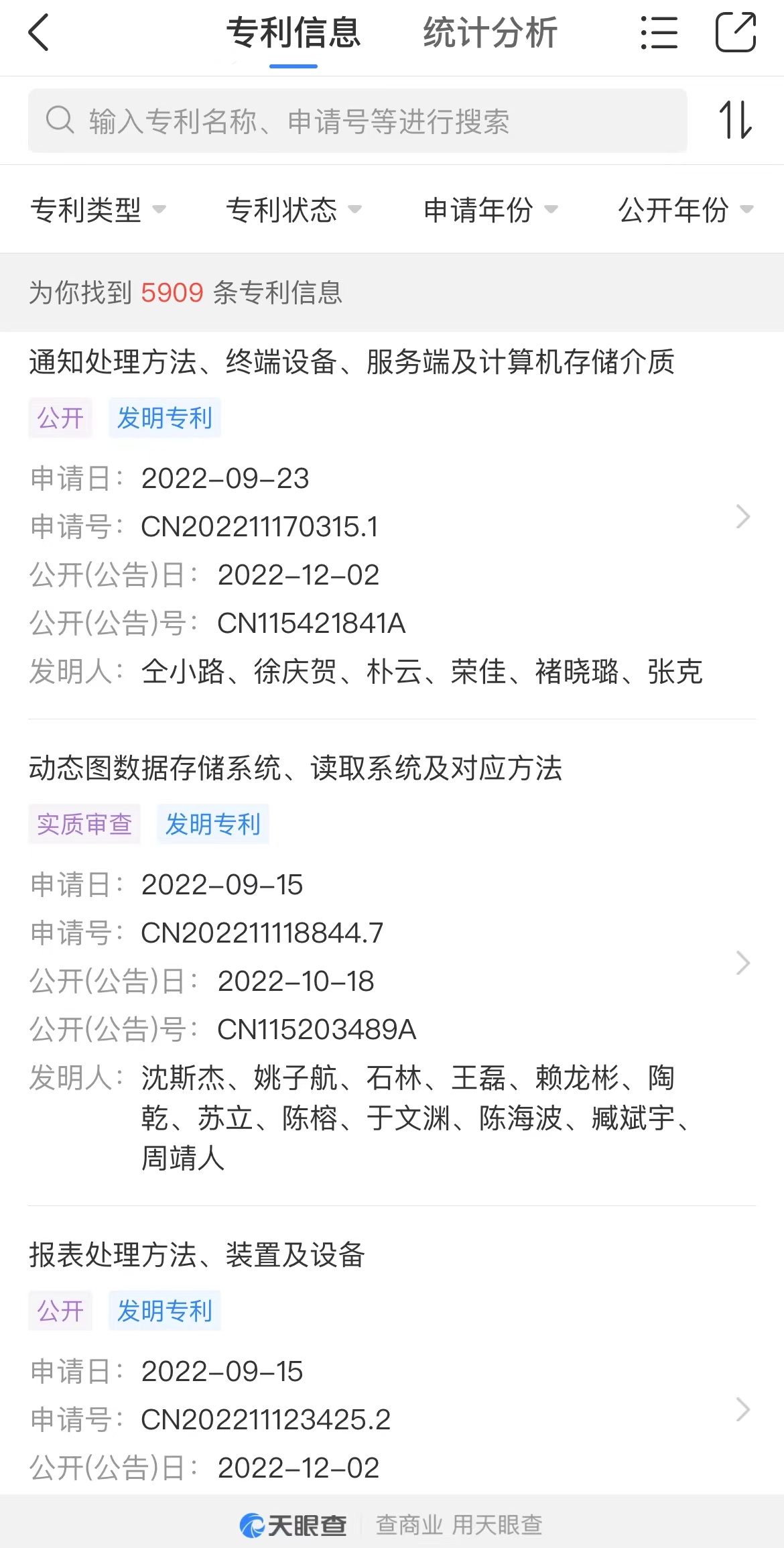Image resolution: width=784 pixels, height=1548 pixels.
Task: Expand the 专利状态 filter
Action: click(293, 210)
